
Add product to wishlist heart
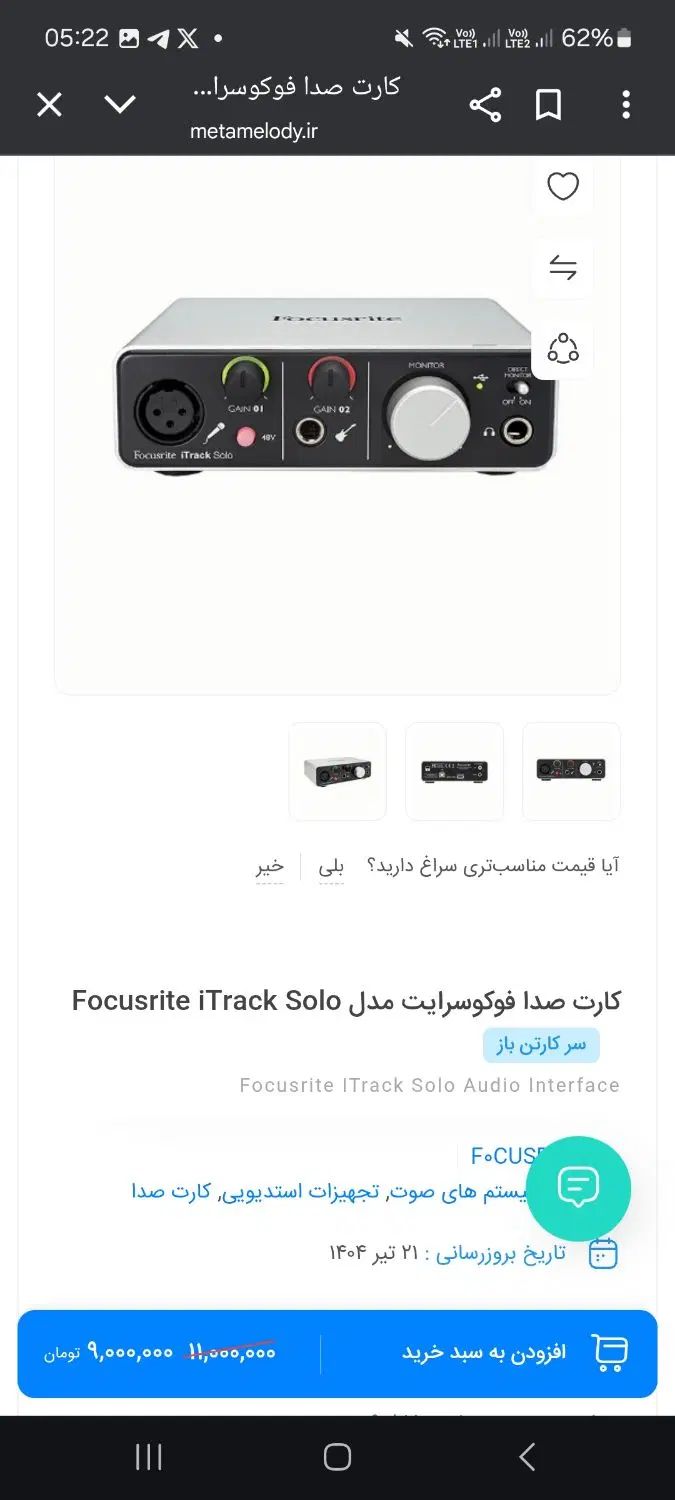tap(563, 186)
